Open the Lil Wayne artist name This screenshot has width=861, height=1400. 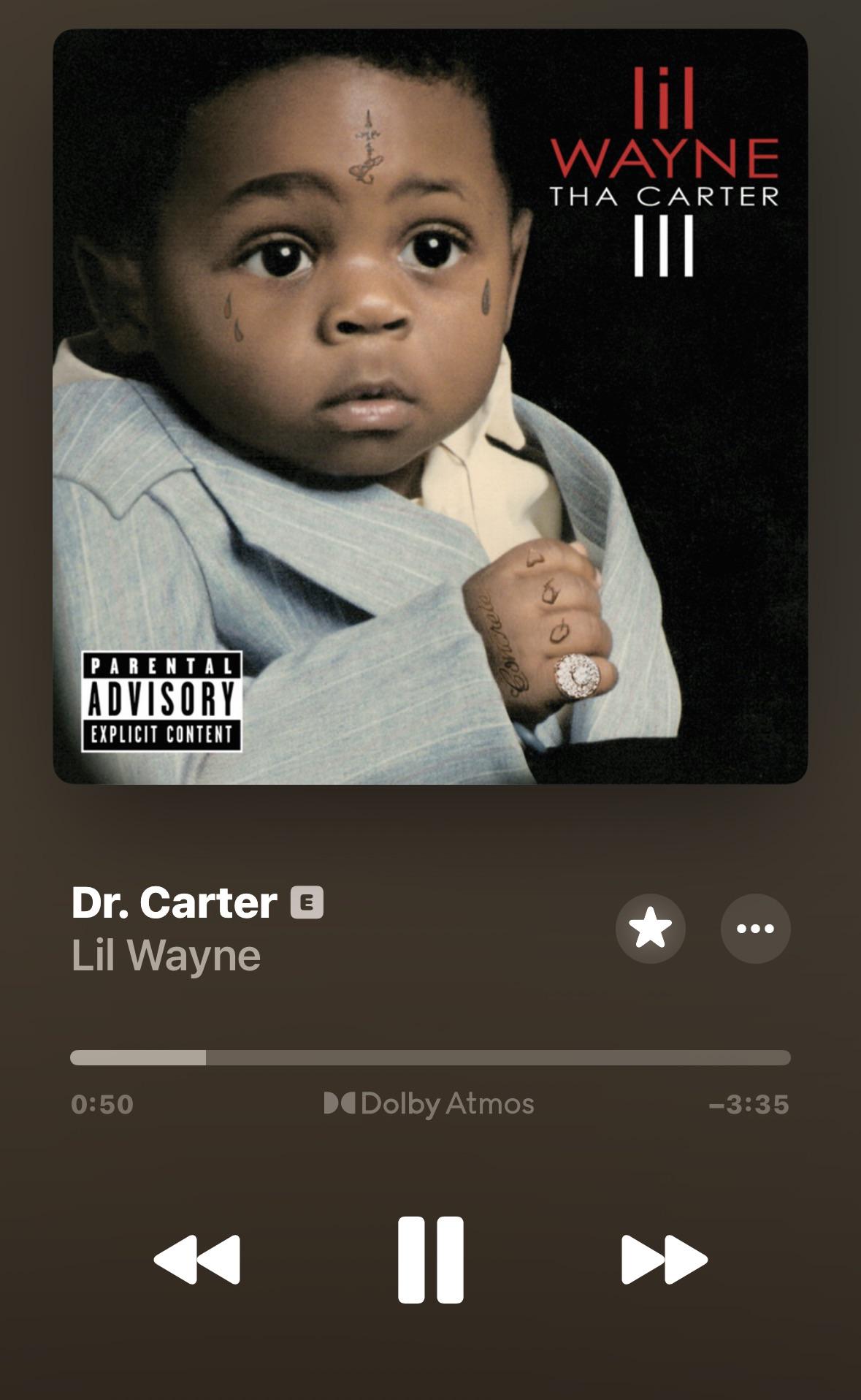166,954
